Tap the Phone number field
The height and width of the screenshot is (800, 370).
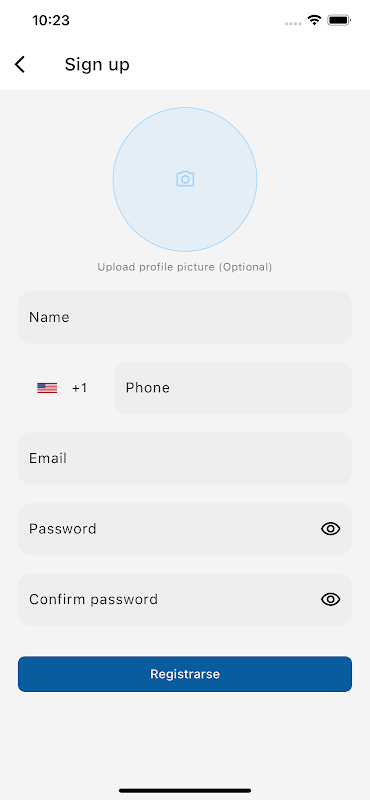(x=233, y=388)
